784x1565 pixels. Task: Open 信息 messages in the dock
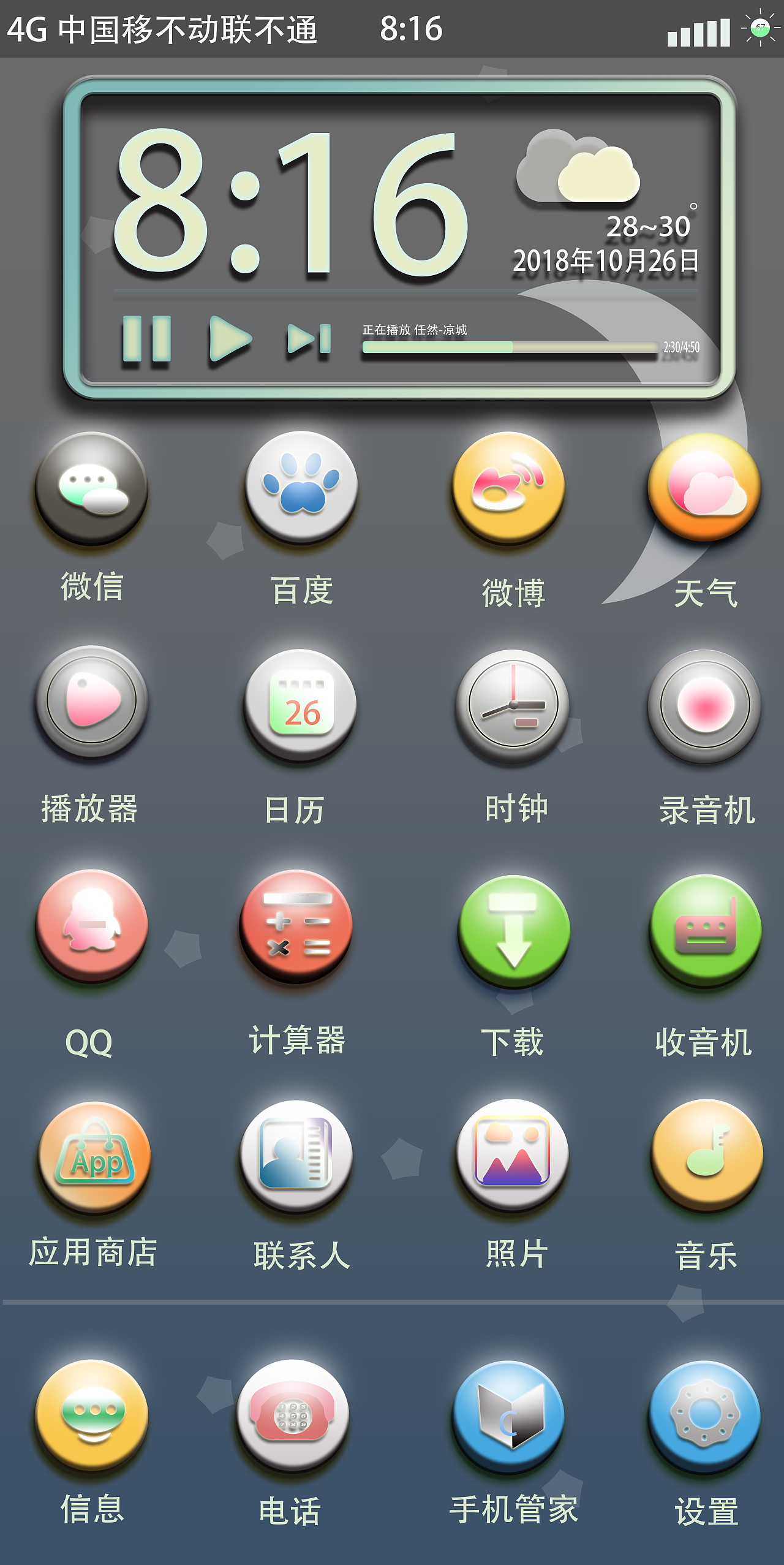pos(92,1414)
